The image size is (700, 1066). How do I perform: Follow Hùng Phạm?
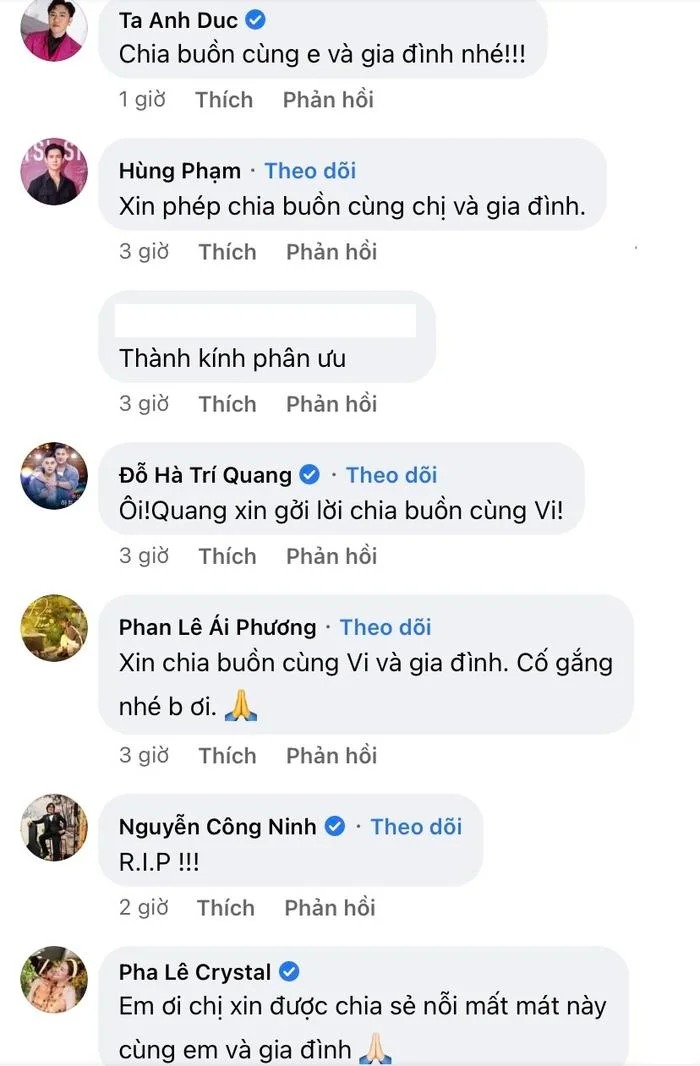click(310, 171)
